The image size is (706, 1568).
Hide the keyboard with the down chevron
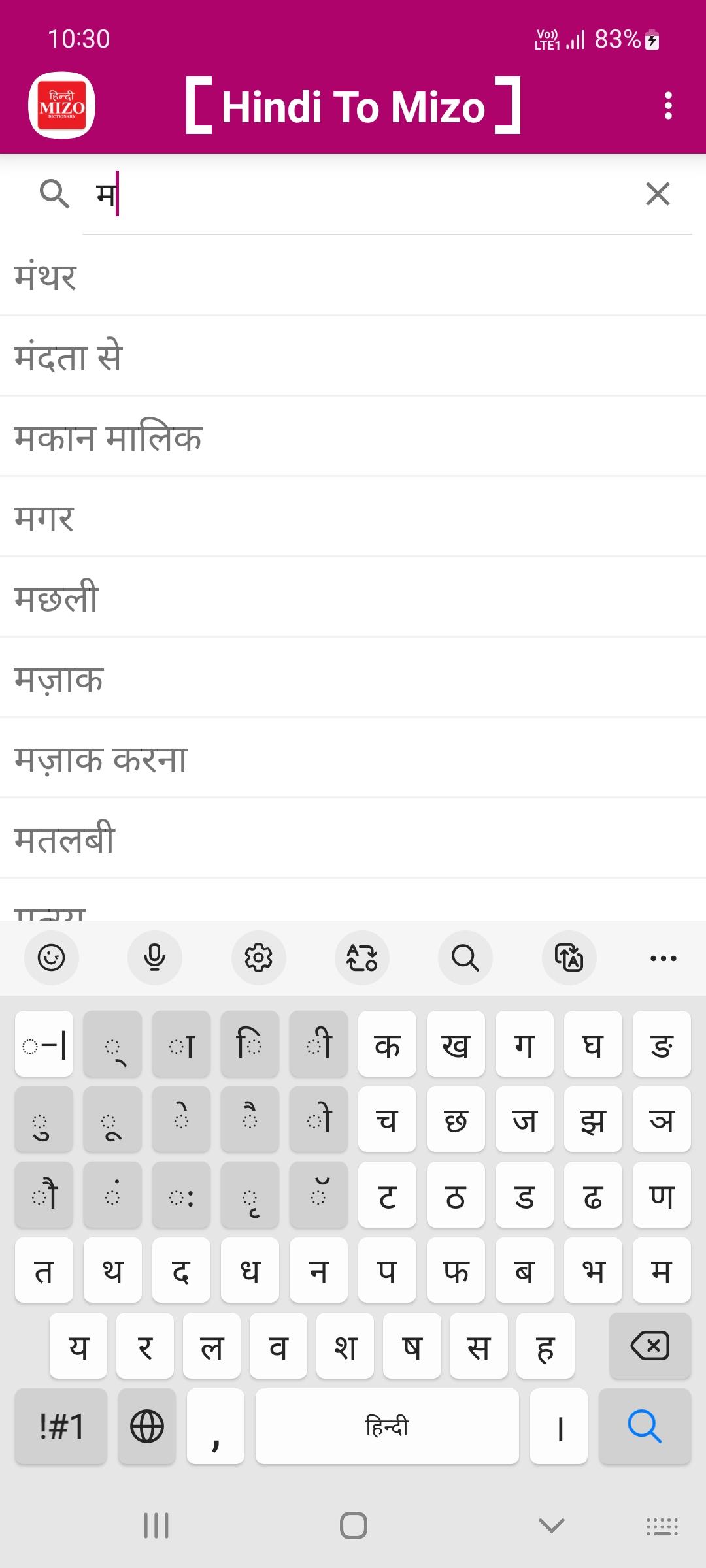[x=551, y=1526]
